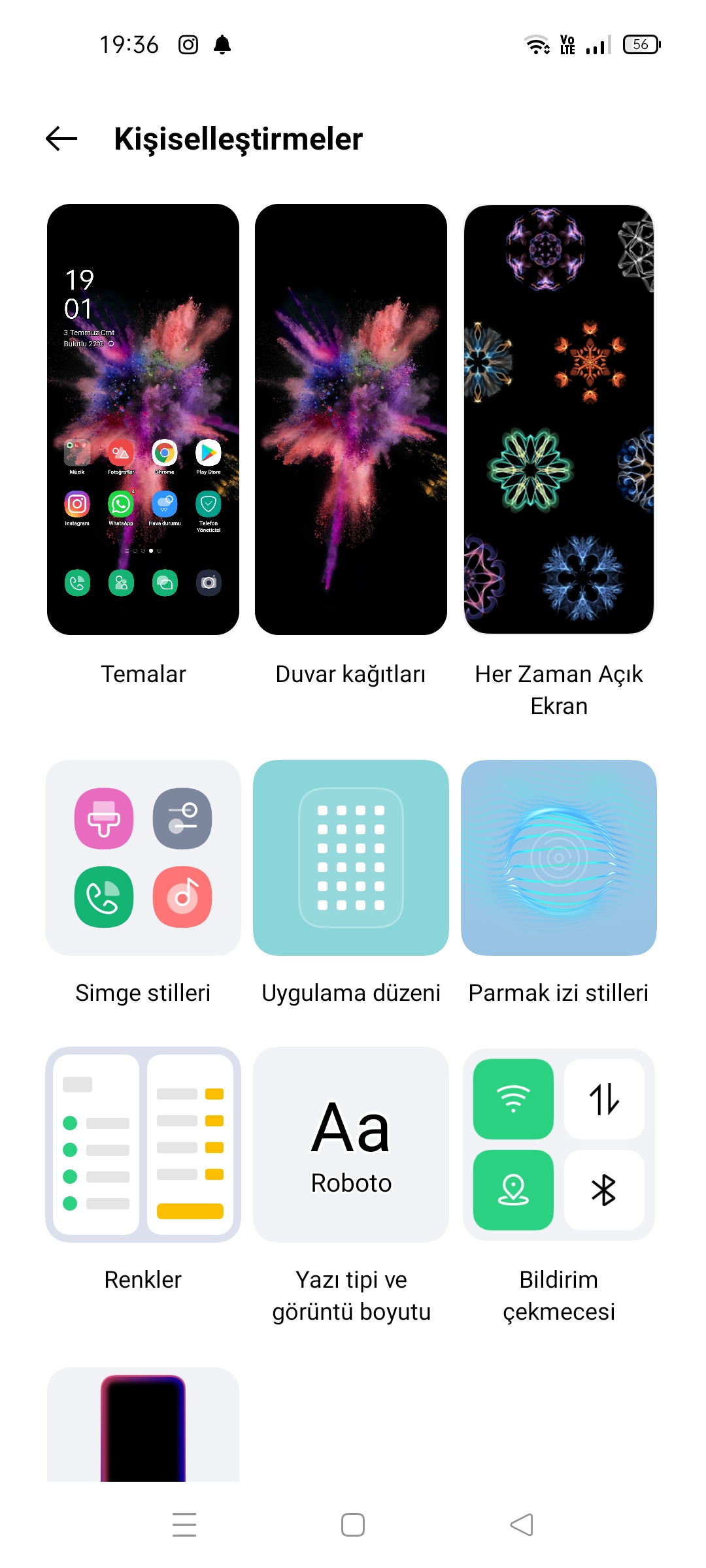Tap the system home button

coord(353,1525)
